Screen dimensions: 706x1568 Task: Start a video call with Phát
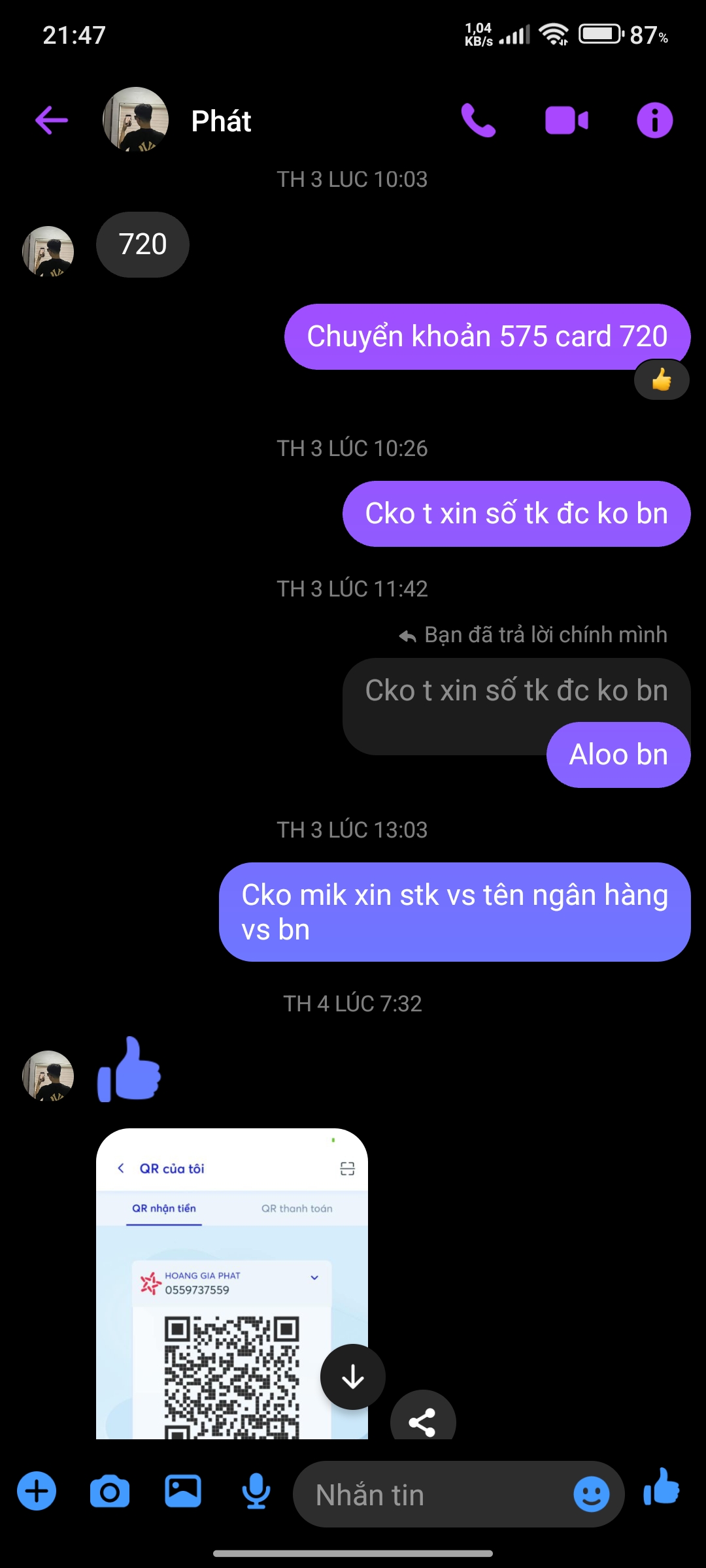tap(567, 121)
